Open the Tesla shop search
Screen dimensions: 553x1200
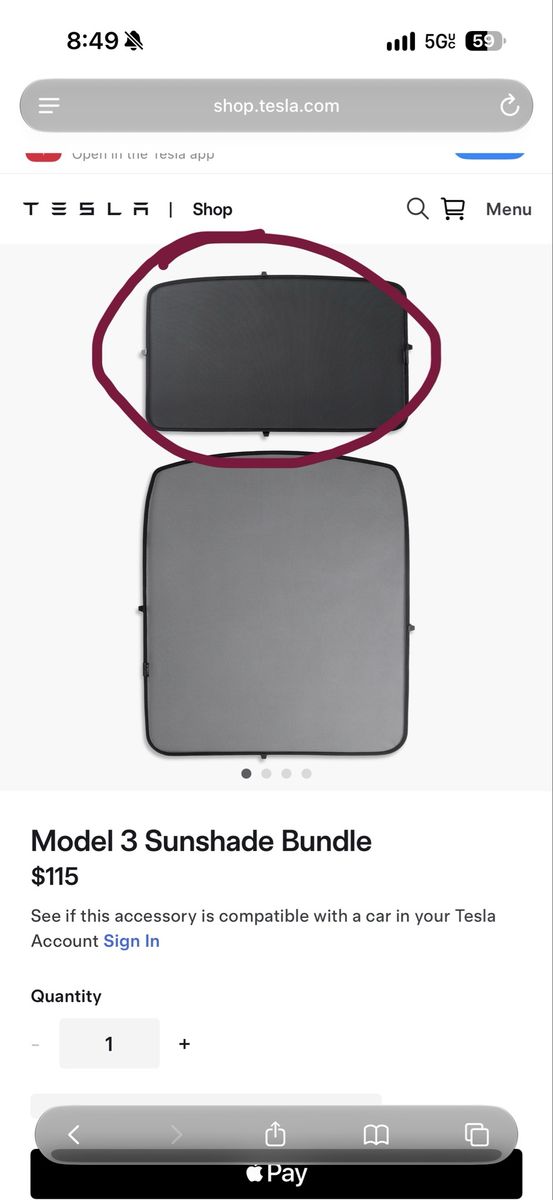point(417,209)
